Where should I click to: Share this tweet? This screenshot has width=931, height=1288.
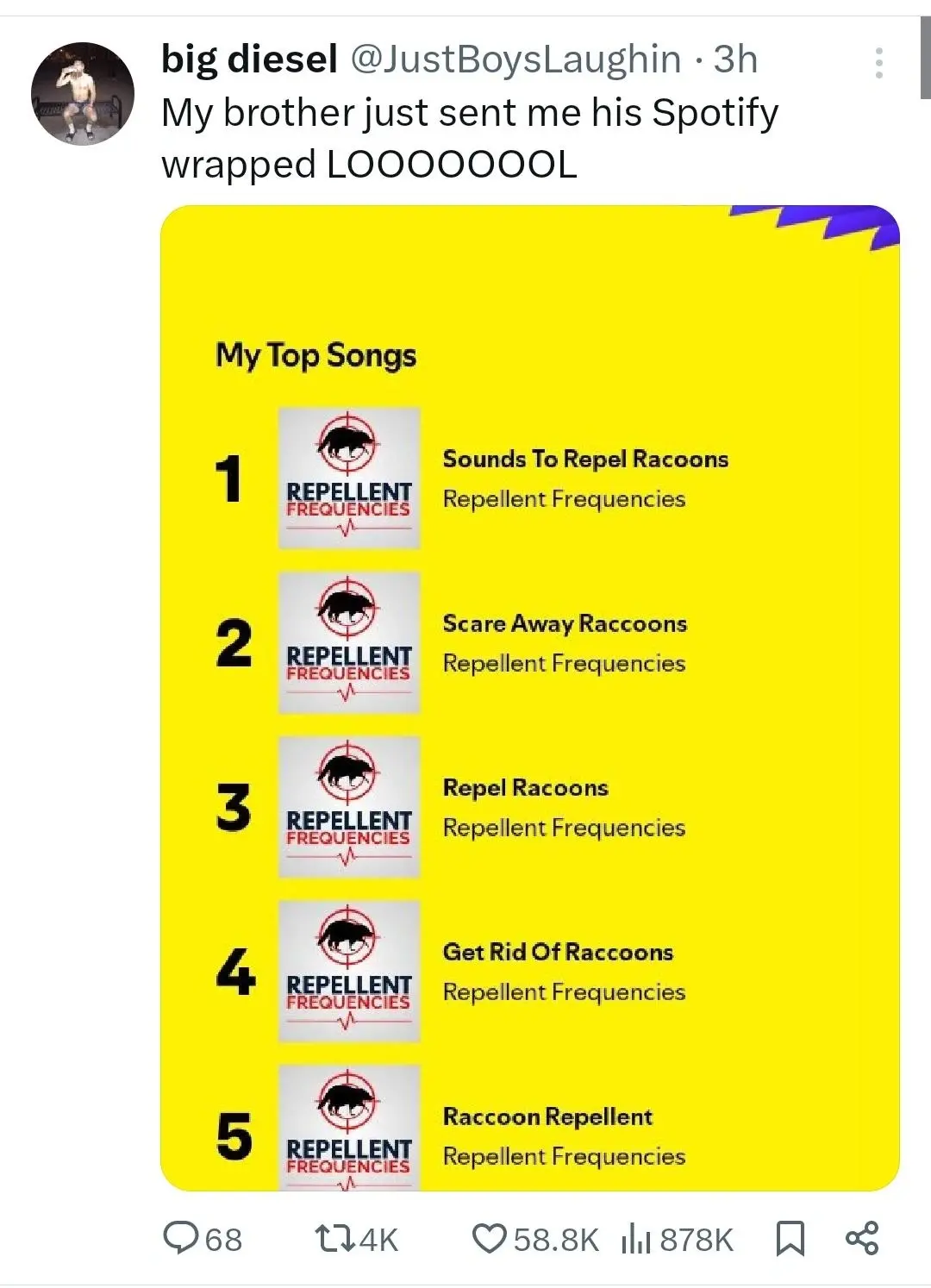click(x=862, y=1238)
